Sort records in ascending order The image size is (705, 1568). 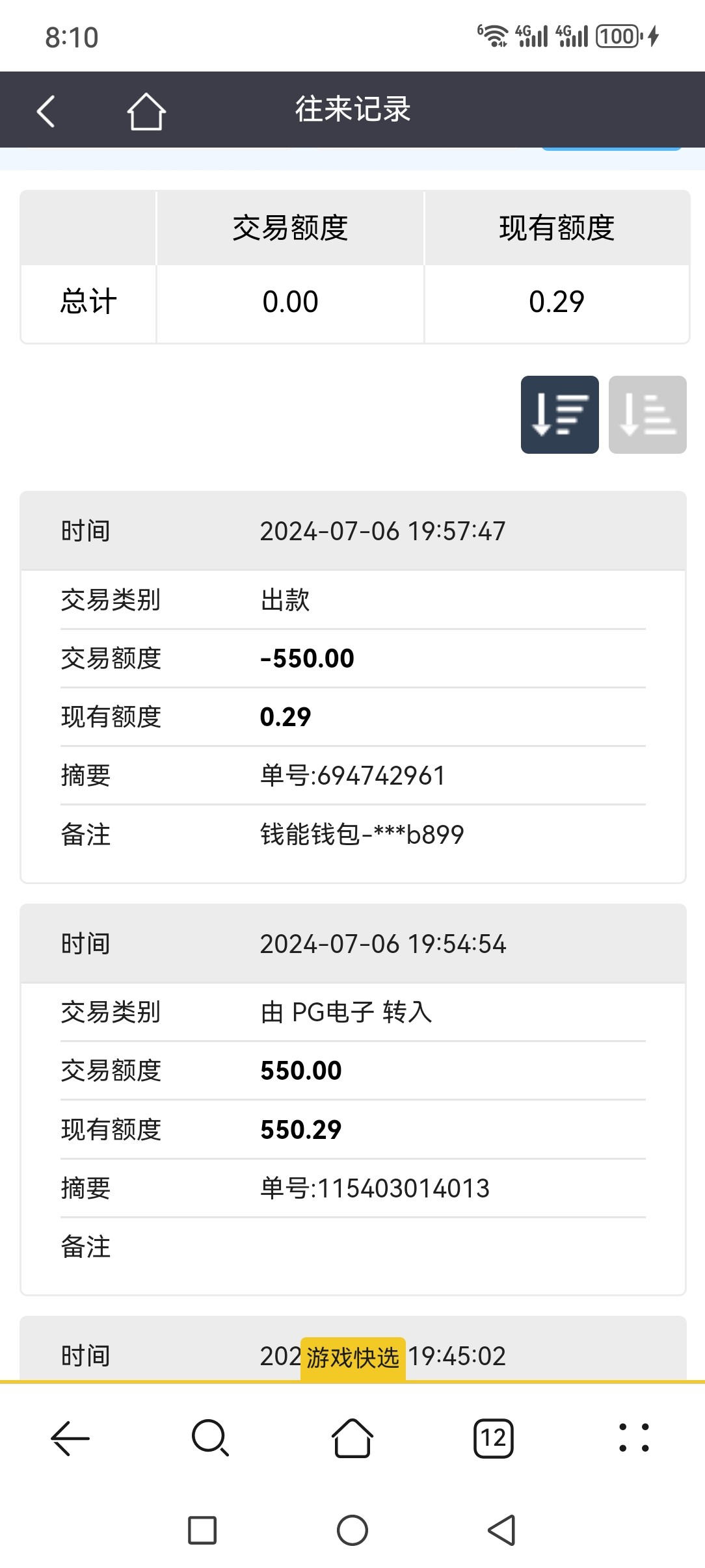tap(647, 415)
